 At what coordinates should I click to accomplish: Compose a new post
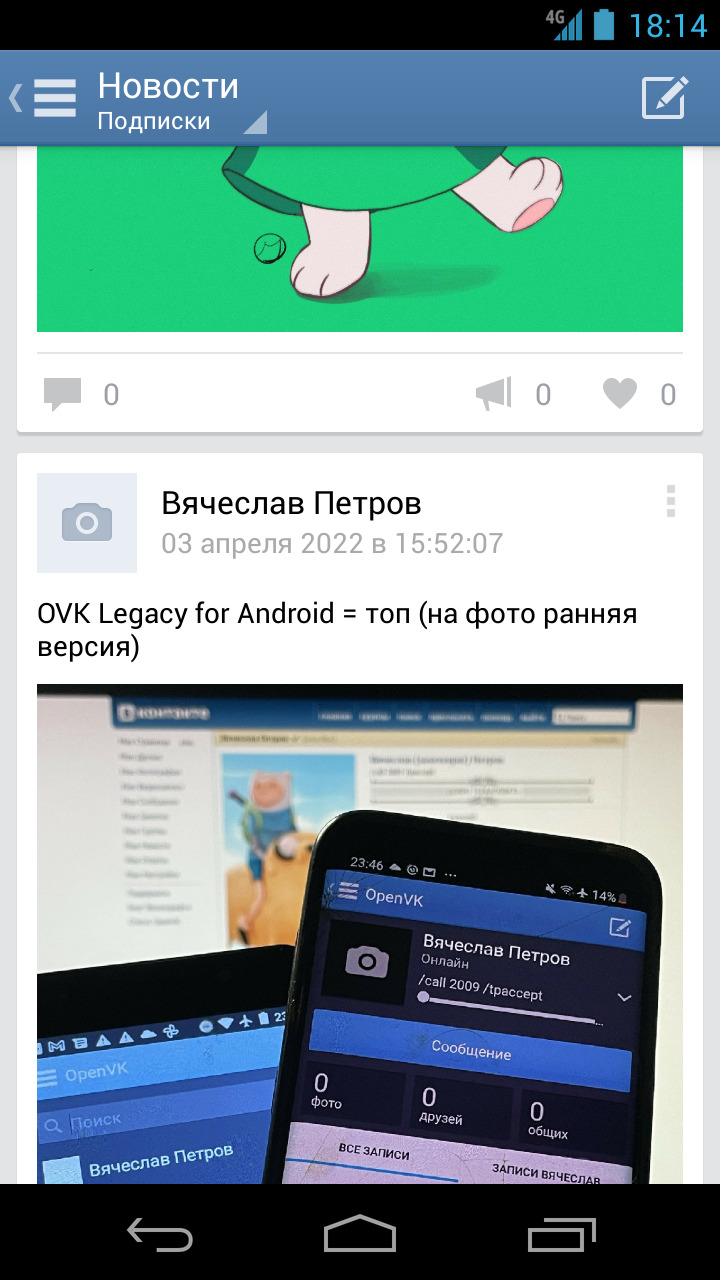(665, 98)
